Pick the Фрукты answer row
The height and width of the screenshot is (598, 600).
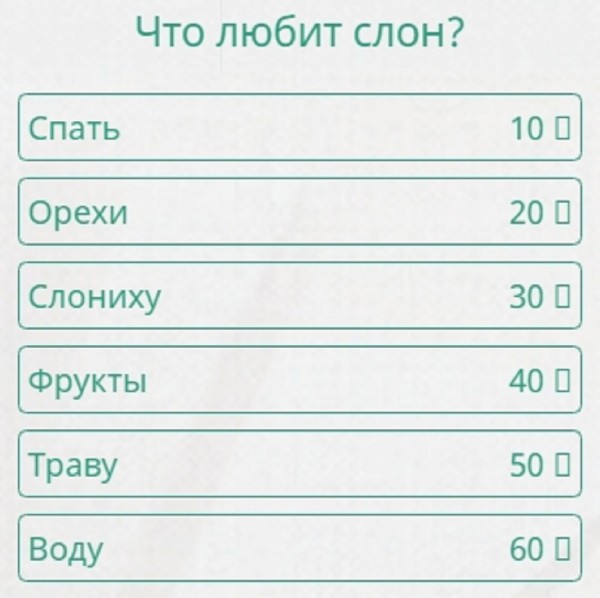coord(299,380)
